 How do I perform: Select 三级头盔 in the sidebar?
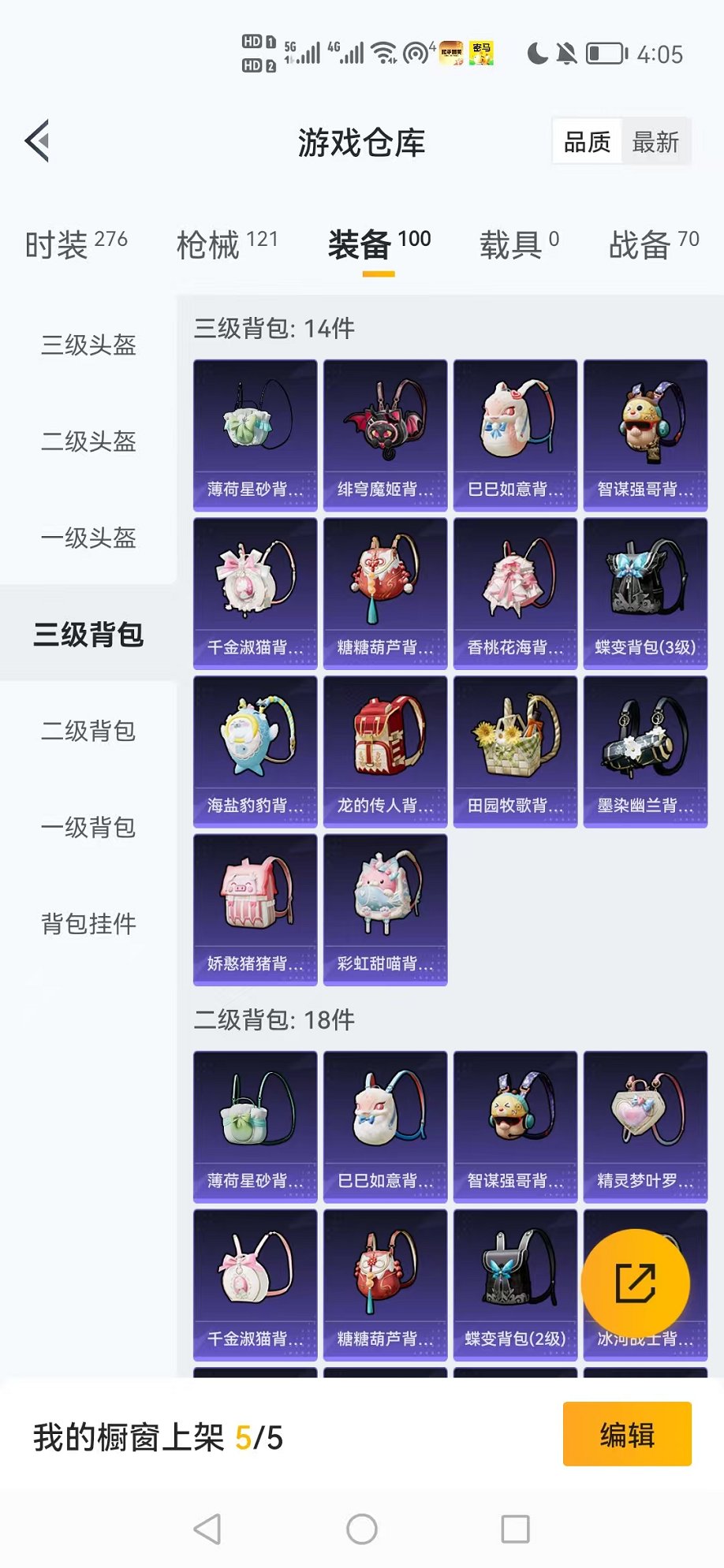88,345
